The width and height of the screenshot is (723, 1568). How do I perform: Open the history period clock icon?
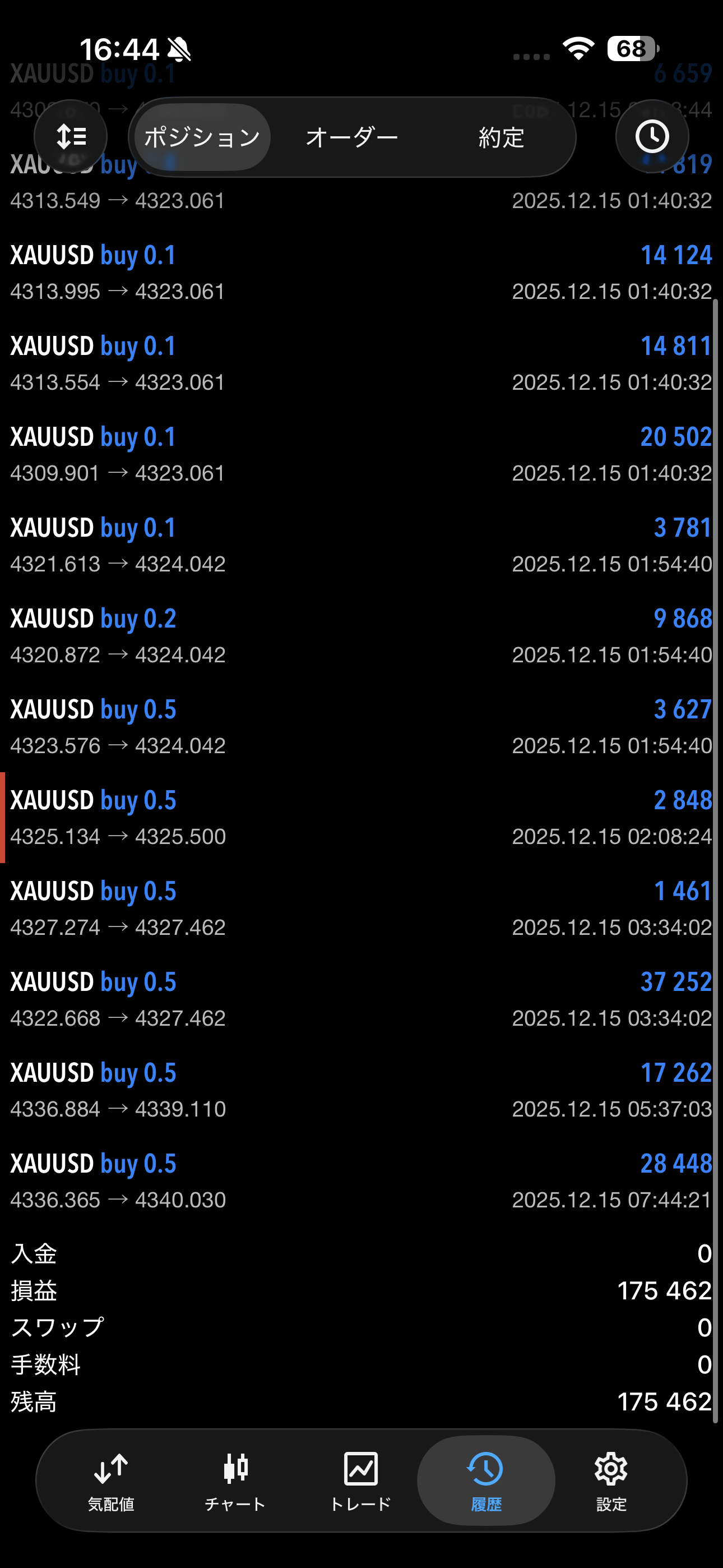click(652, 136)
